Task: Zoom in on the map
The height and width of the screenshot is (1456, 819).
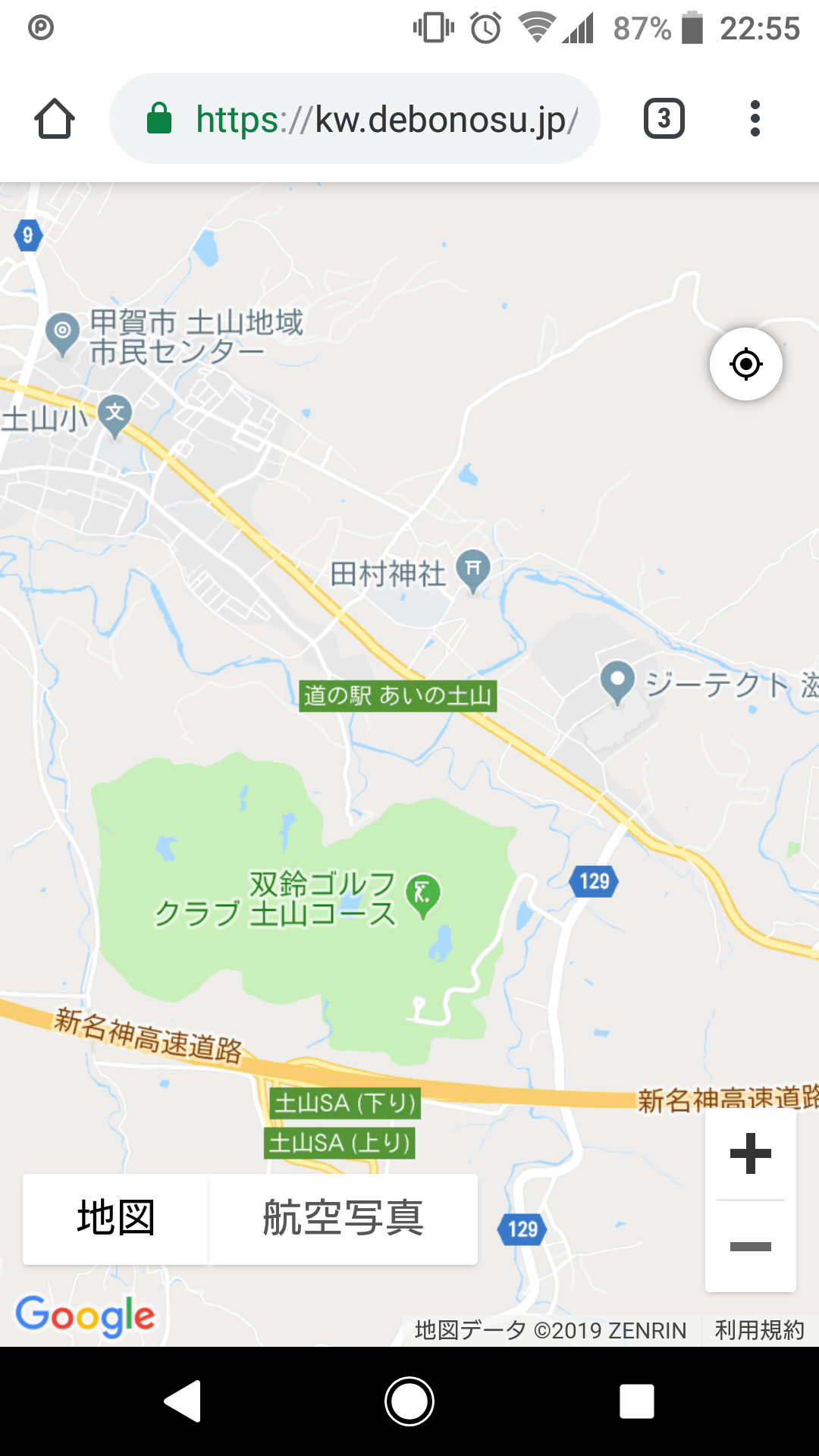Action: click(x=750, y=1154)
